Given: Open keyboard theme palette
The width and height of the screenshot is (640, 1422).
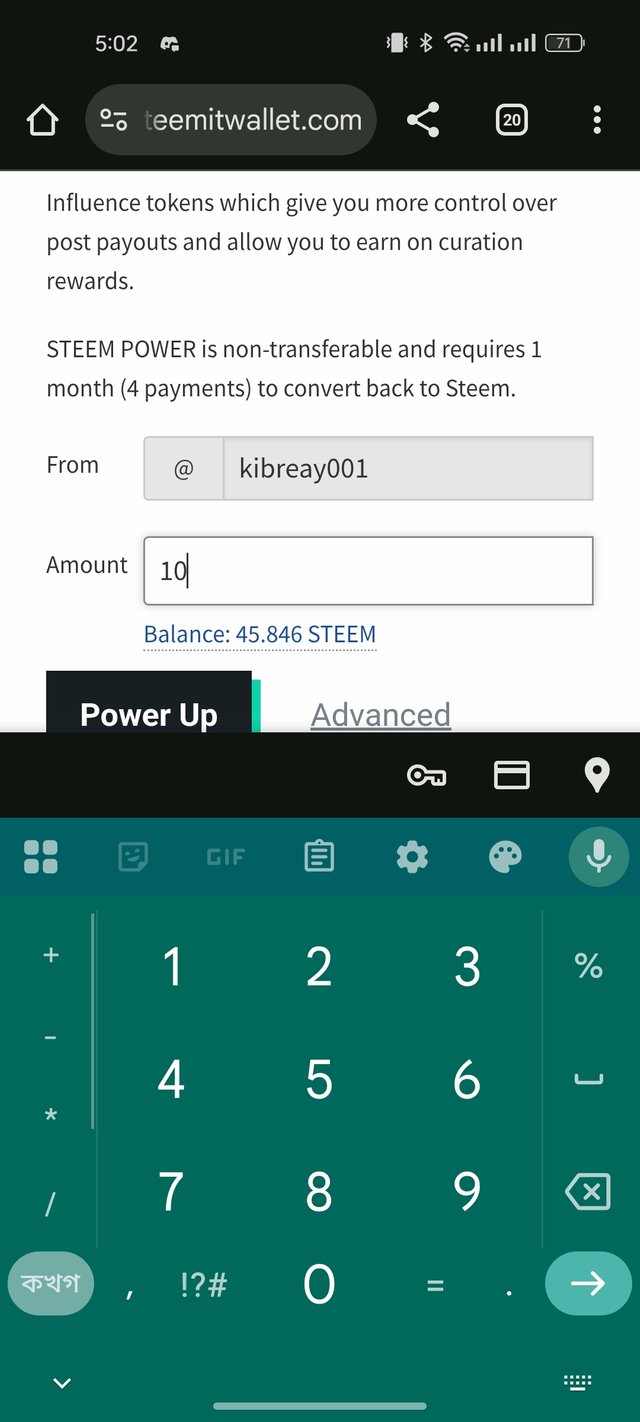Looking at the screenshot, I should 505,856.
